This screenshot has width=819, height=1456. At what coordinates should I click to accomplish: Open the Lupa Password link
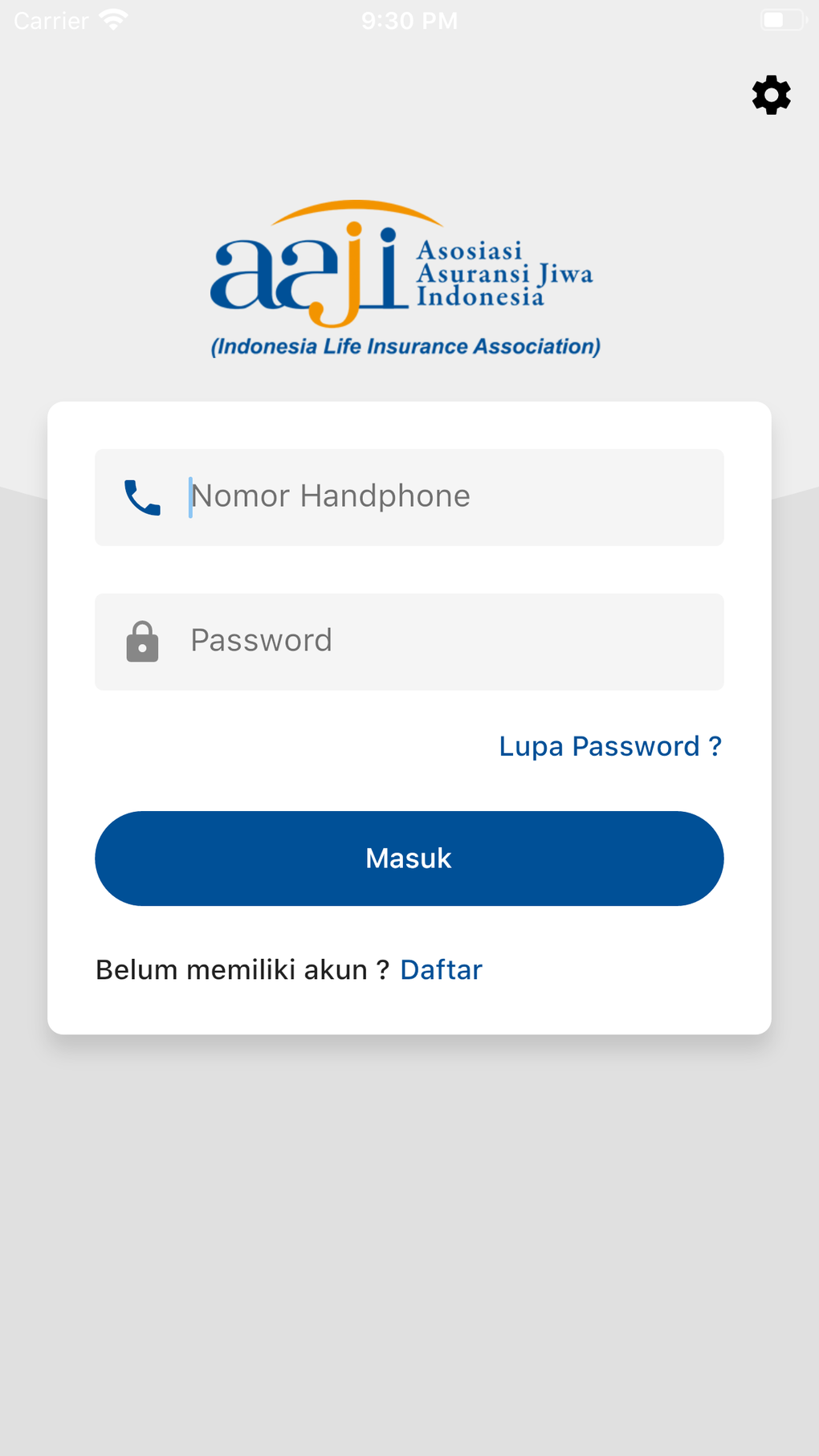click(610, 746)
